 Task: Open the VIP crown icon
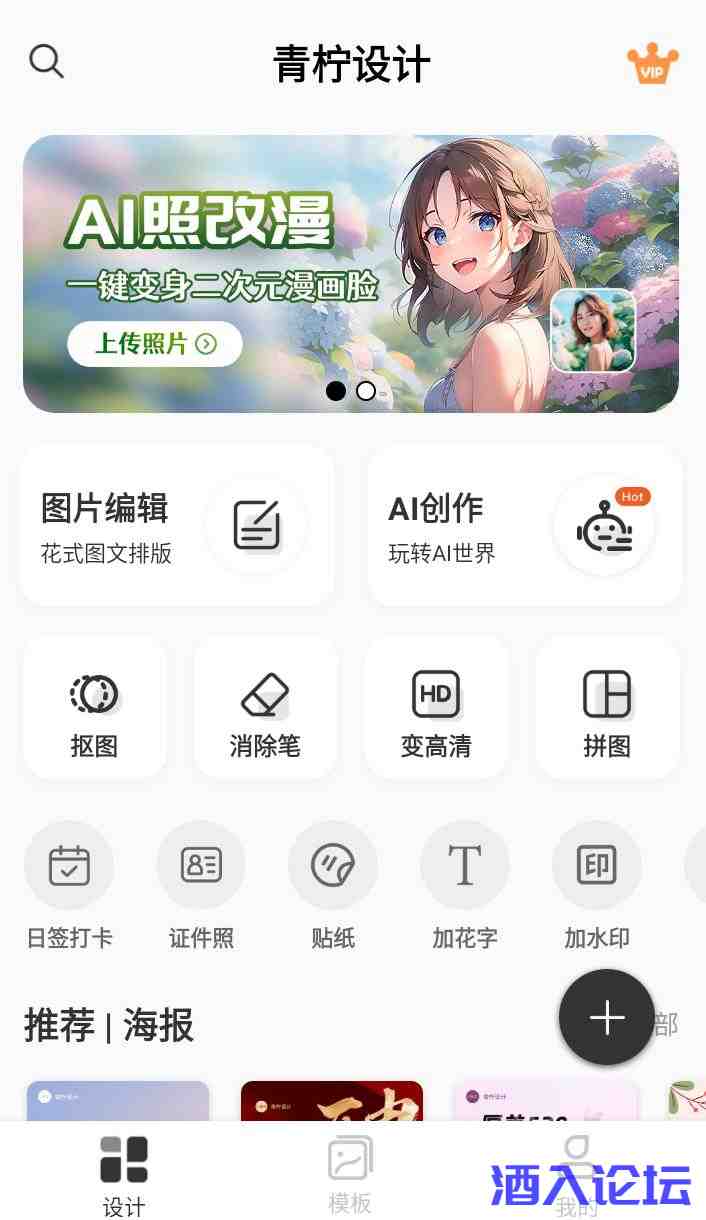coord(652,64)
